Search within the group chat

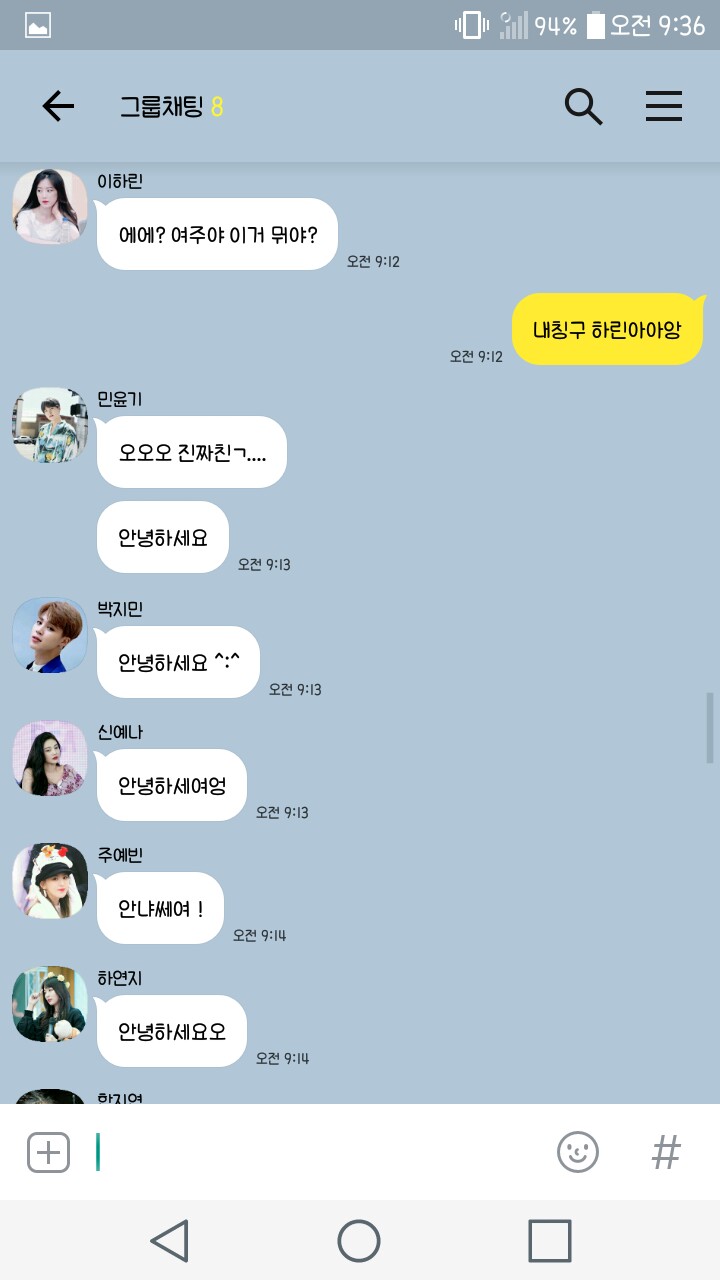tap(583, 106)
